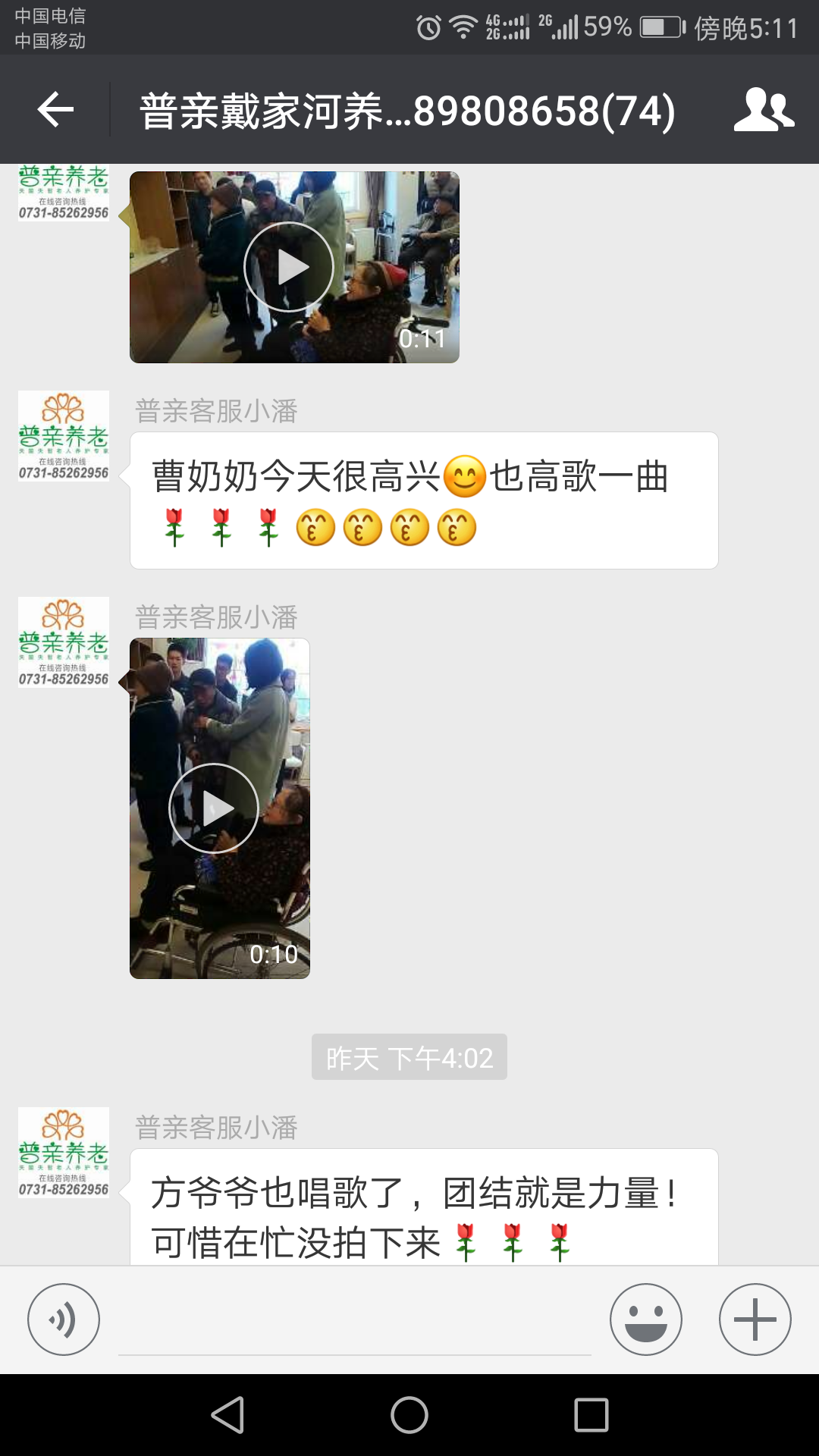The width and height of the screenshot is (819, 1456).
Task: Focus the message text field
Action: click(354, 1323)
